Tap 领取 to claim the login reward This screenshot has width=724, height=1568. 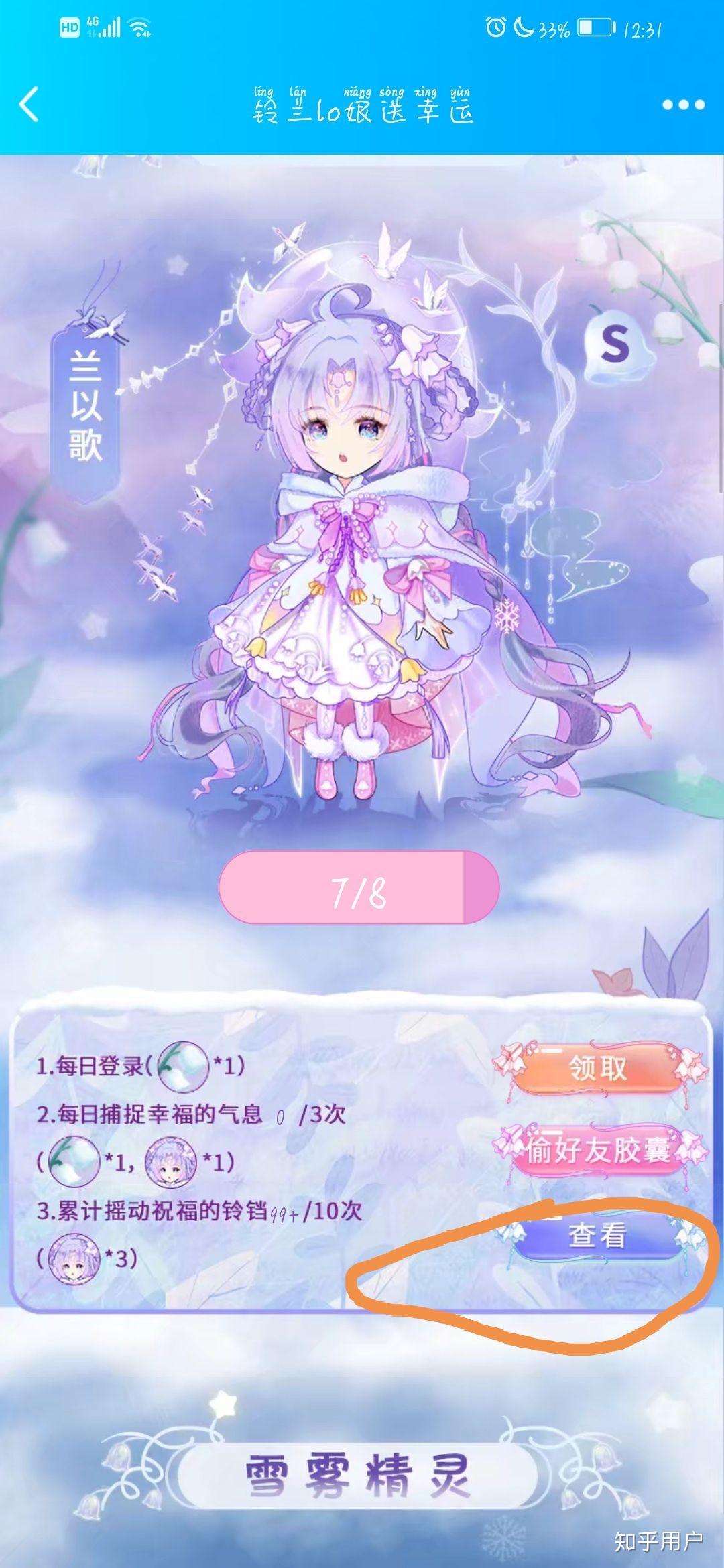click(x=597, y=1067)
